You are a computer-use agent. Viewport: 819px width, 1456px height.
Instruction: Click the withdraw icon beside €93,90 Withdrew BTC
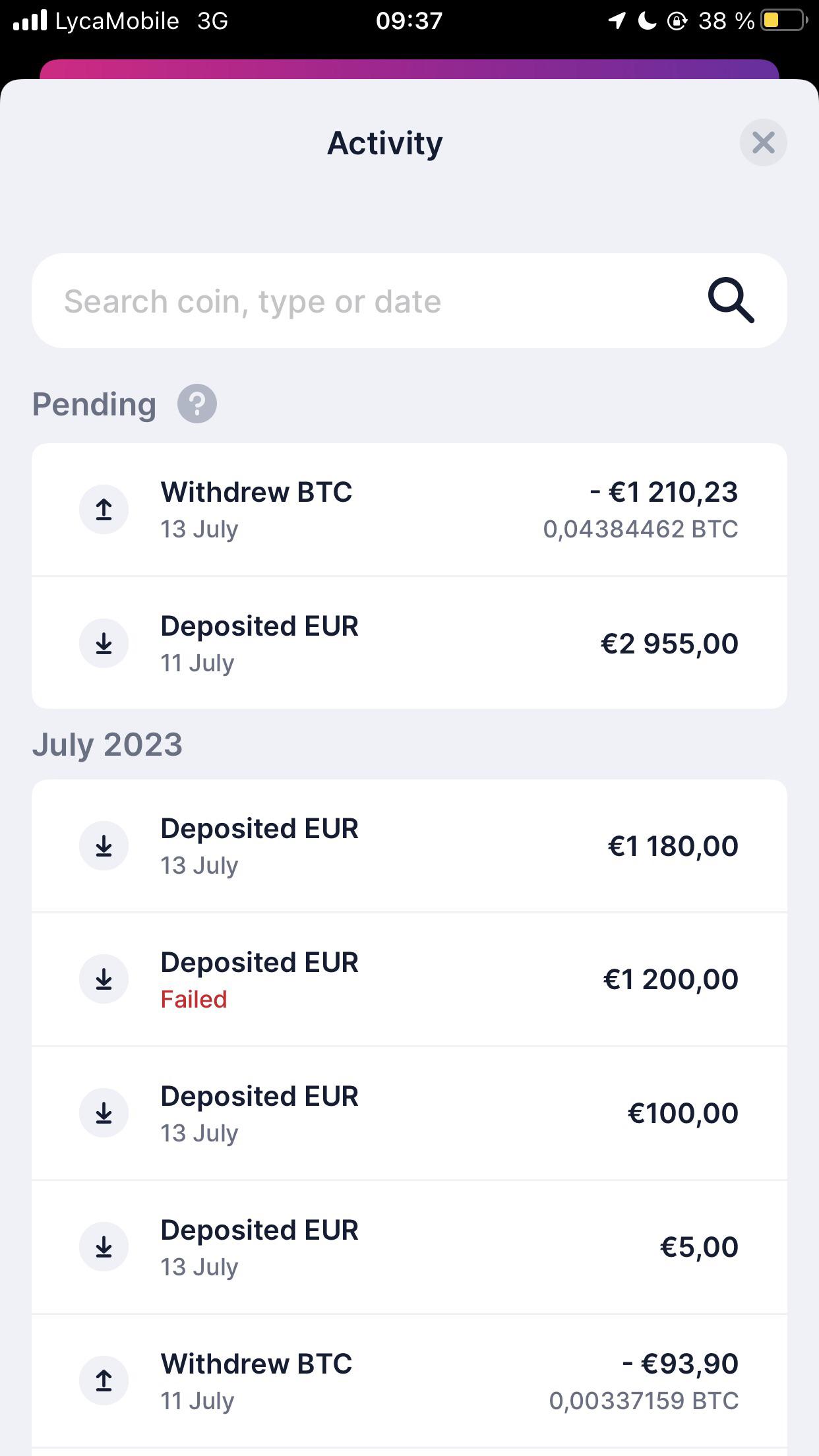tap(104, 1380)
